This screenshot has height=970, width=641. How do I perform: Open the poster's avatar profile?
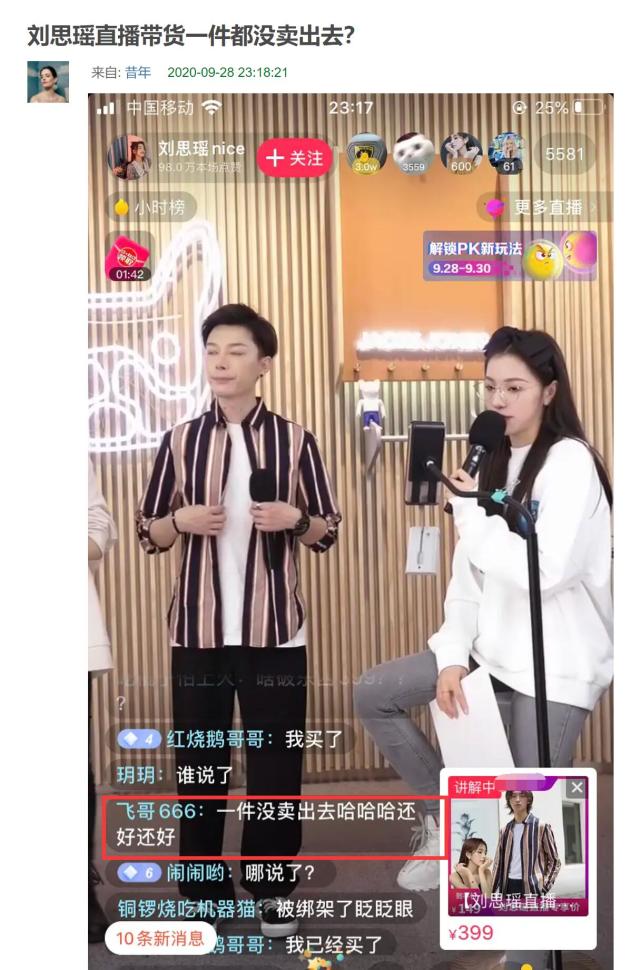47,81
